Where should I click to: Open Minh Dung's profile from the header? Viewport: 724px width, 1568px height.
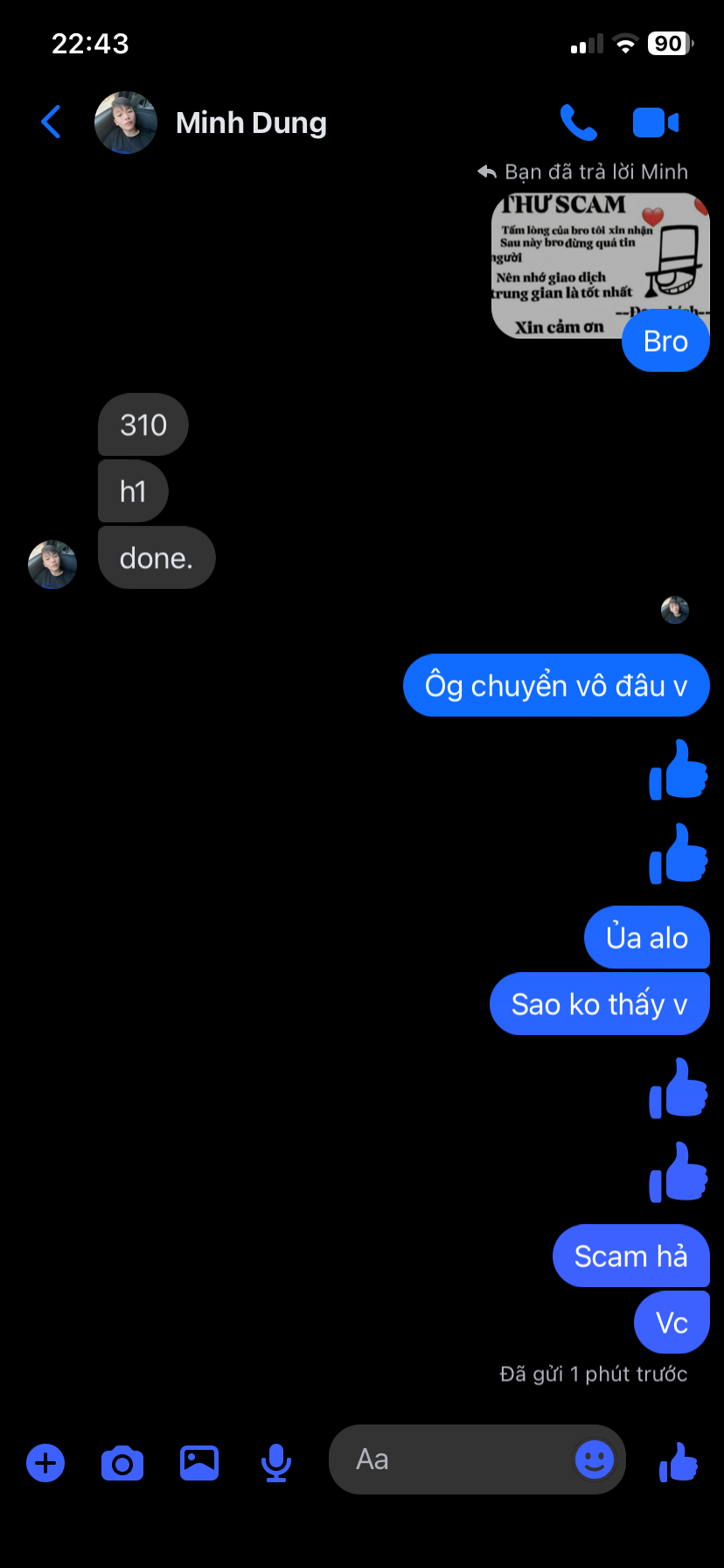point(251,123)
